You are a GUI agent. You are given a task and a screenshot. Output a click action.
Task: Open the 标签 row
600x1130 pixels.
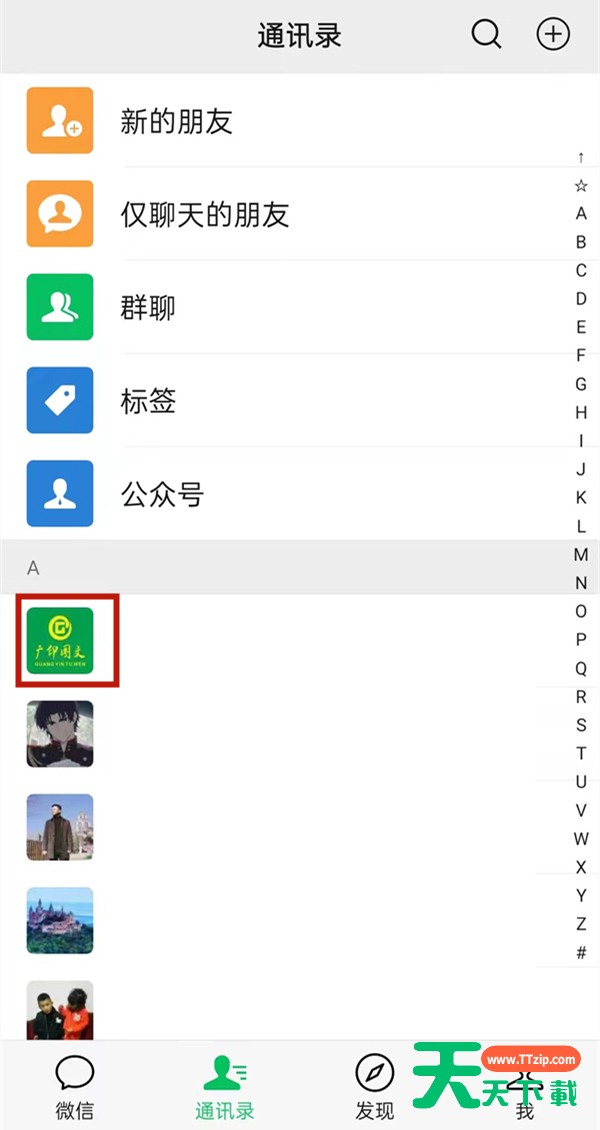click(300, 401)
